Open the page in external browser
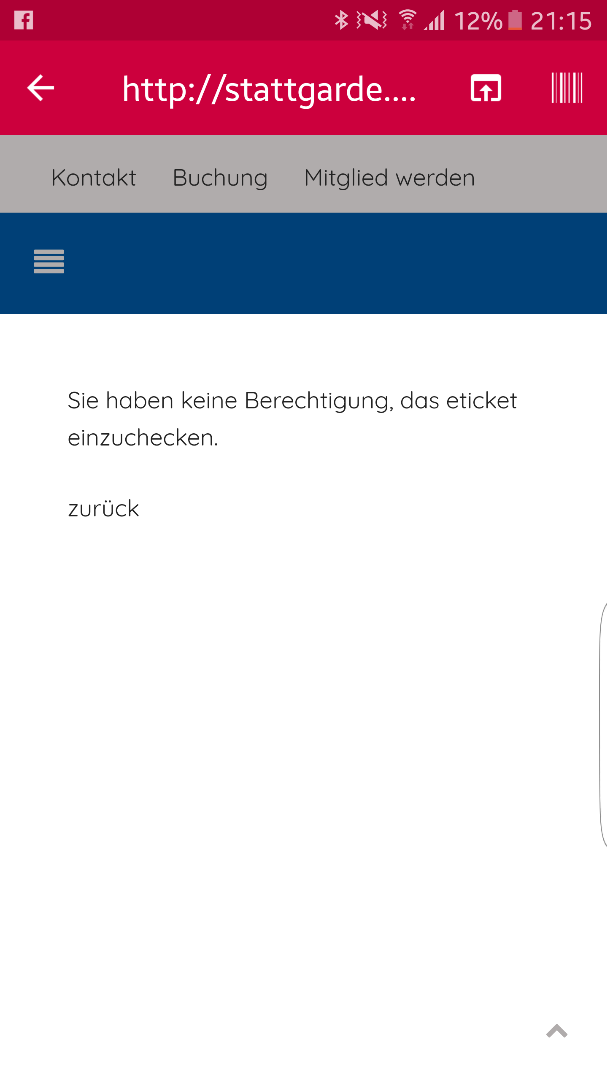 486,89
